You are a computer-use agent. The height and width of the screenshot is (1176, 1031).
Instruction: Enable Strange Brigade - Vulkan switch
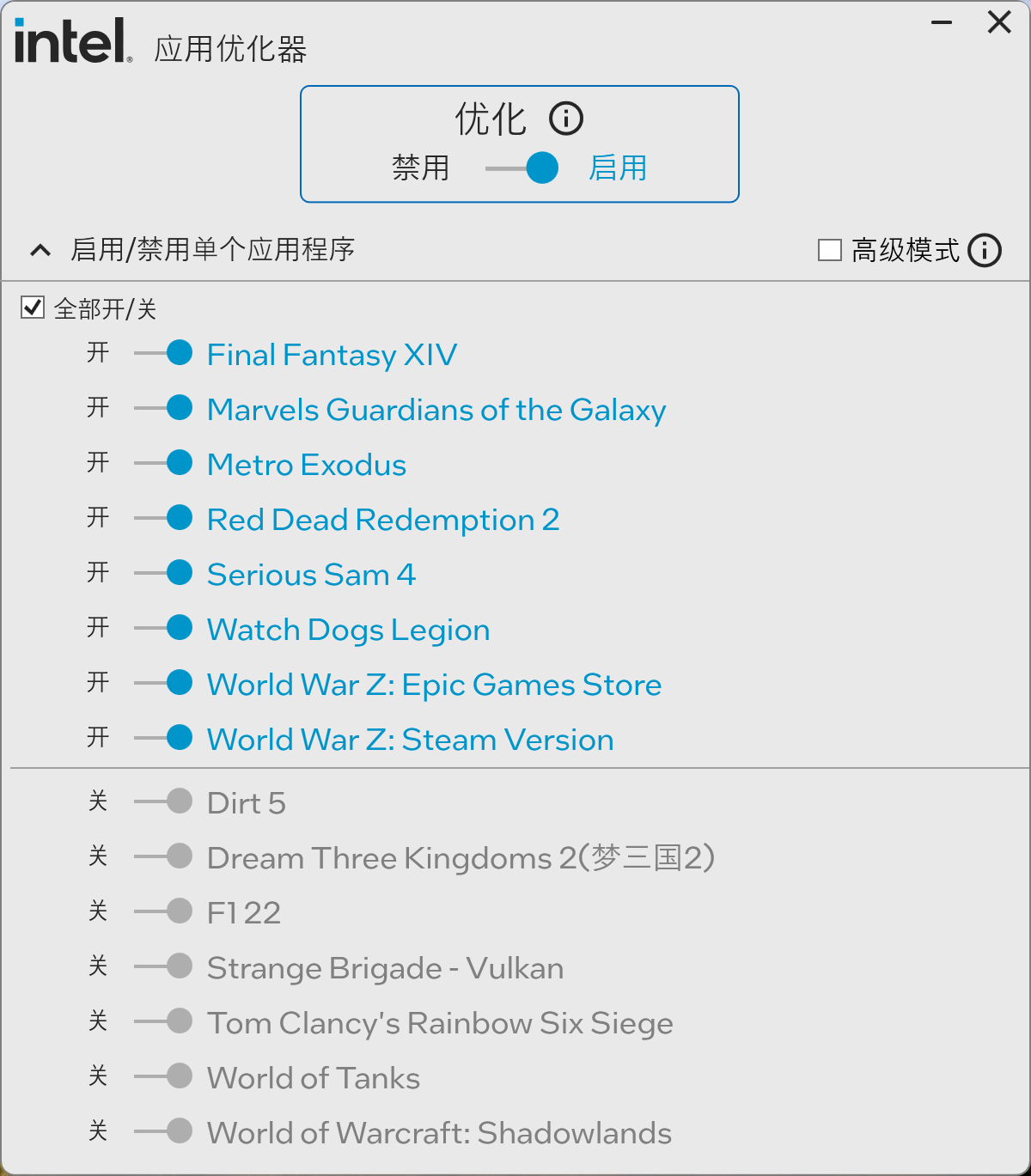click(164, 966)
